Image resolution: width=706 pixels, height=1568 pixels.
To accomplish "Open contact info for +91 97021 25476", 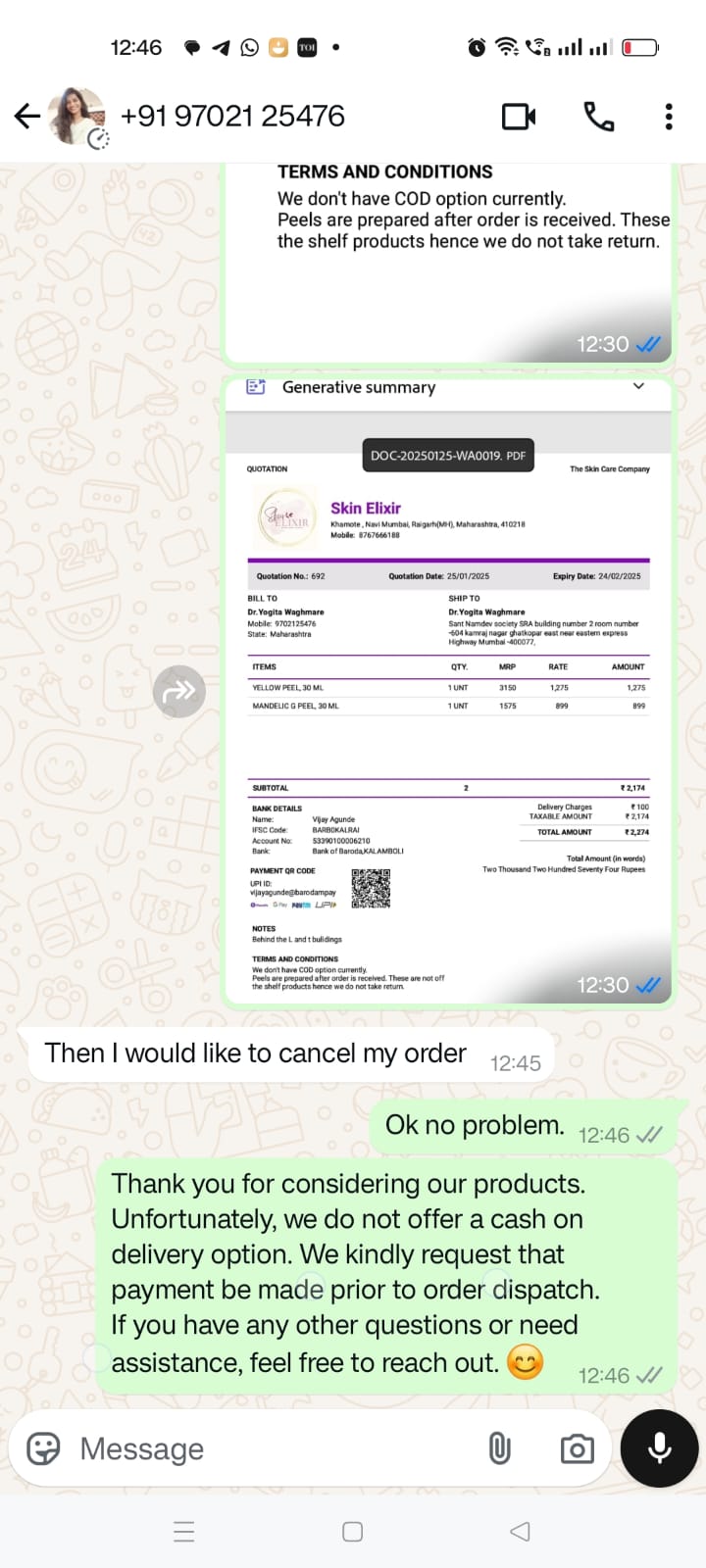I will tap(232, 117).
